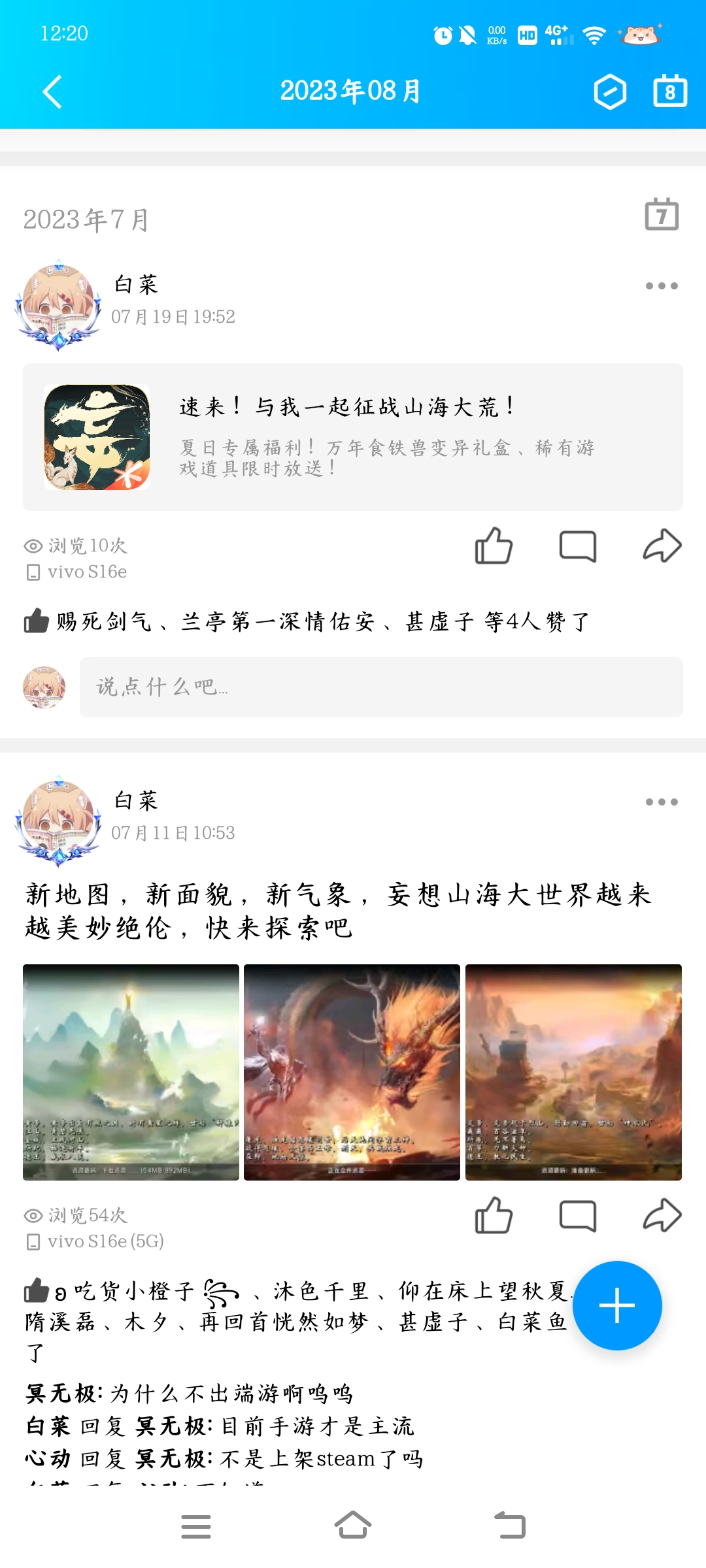View the third desert landscape photo
706x1568 pixels.
point(573,1072)
